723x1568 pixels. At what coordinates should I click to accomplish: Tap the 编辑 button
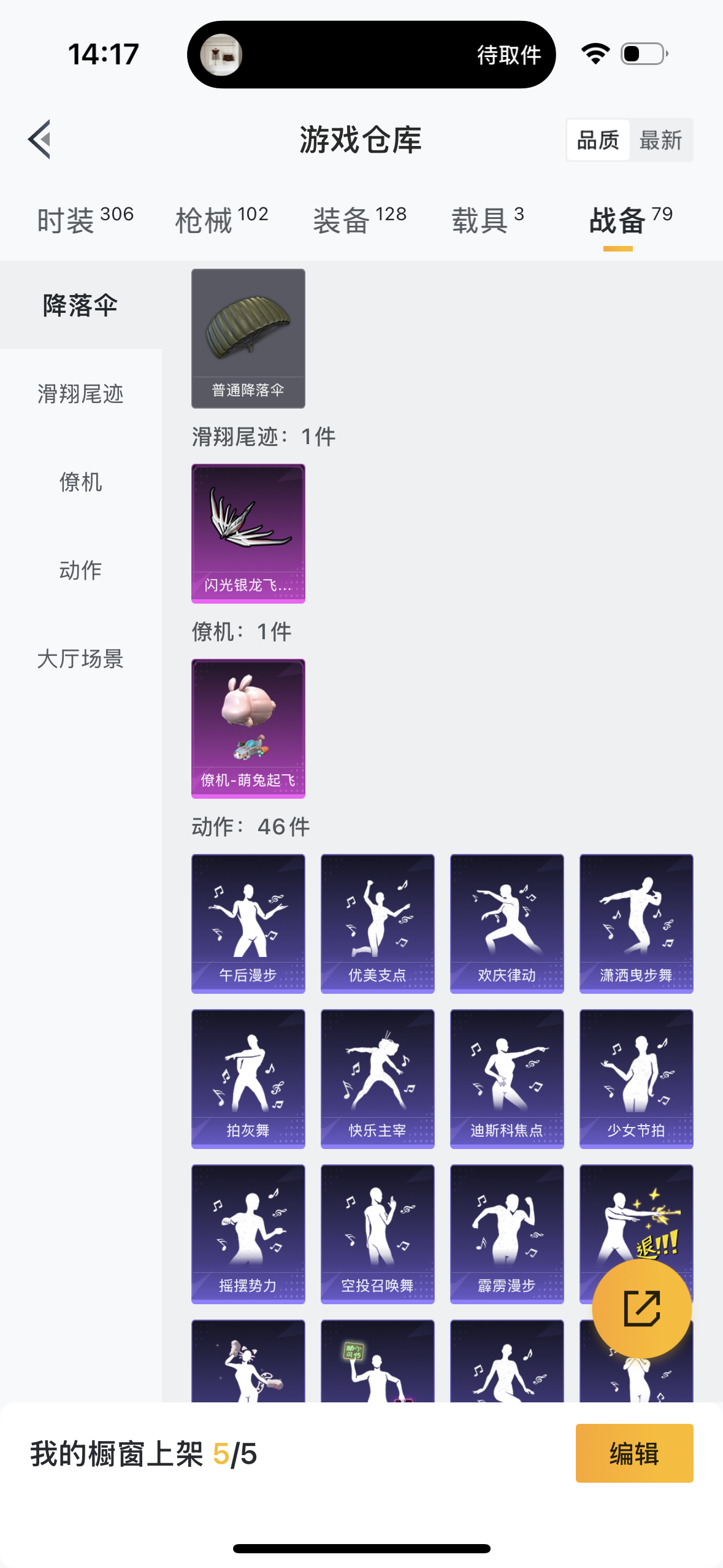click(x=635, y=1453)
